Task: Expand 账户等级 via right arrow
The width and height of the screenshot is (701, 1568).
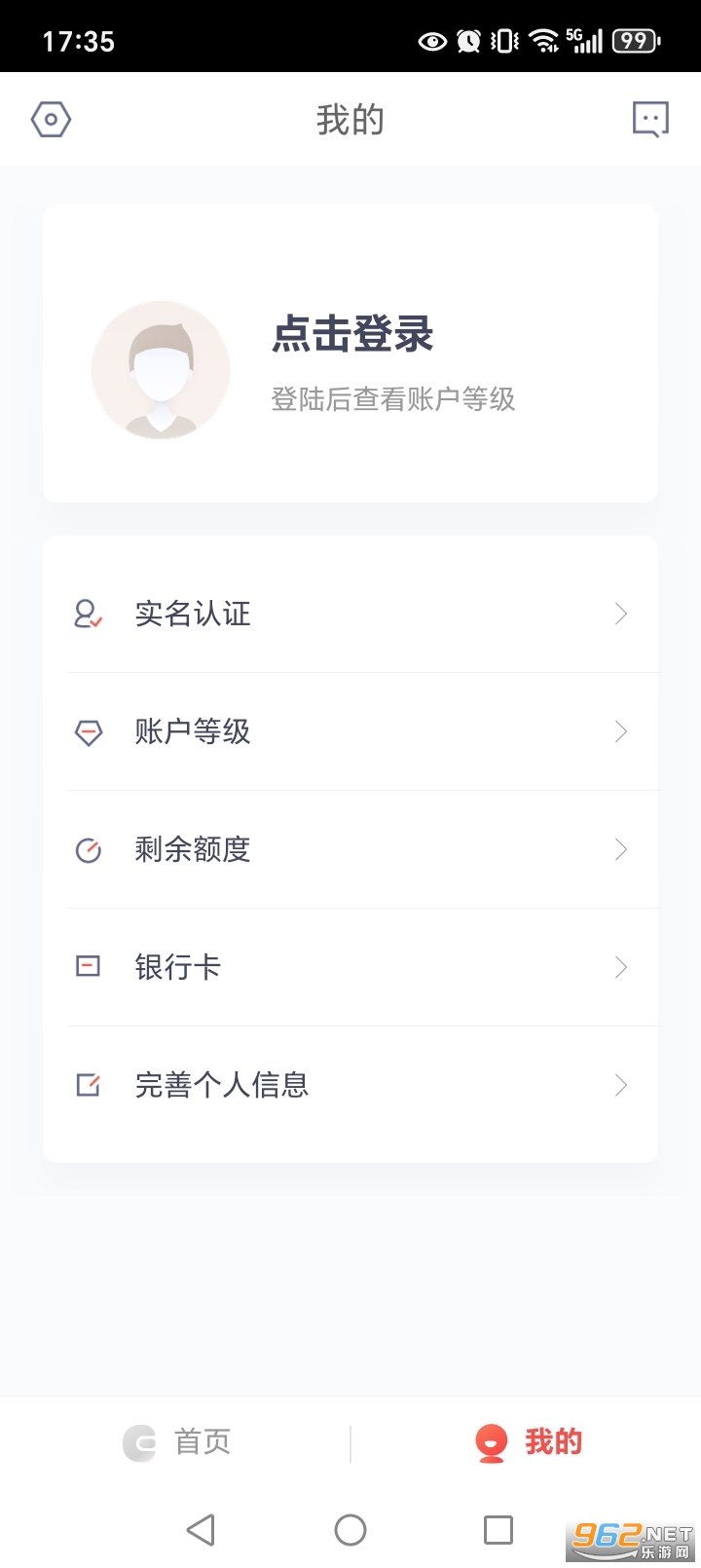Action: (620, 732)
